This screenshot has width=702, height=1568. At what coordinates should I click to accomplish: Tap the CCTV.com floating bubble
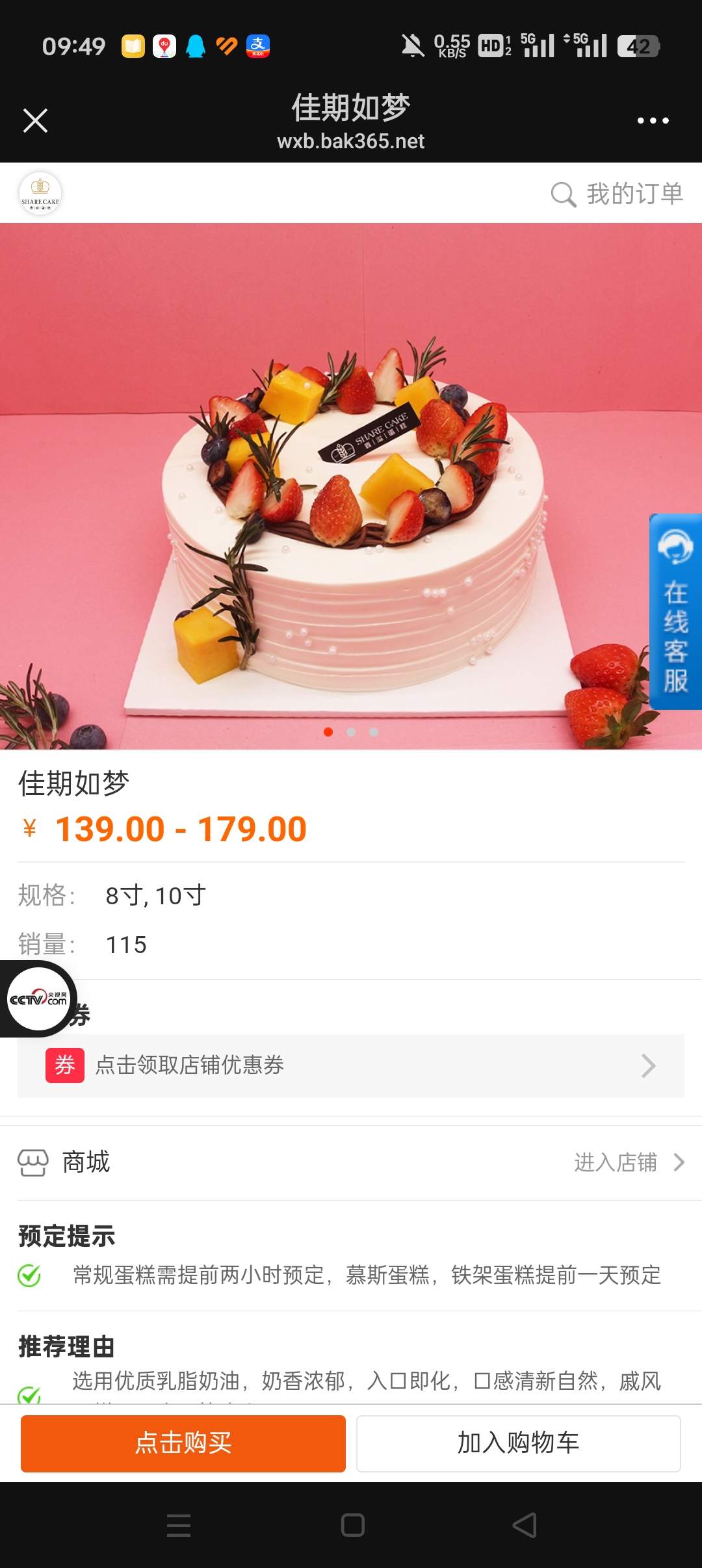[38, 999]
